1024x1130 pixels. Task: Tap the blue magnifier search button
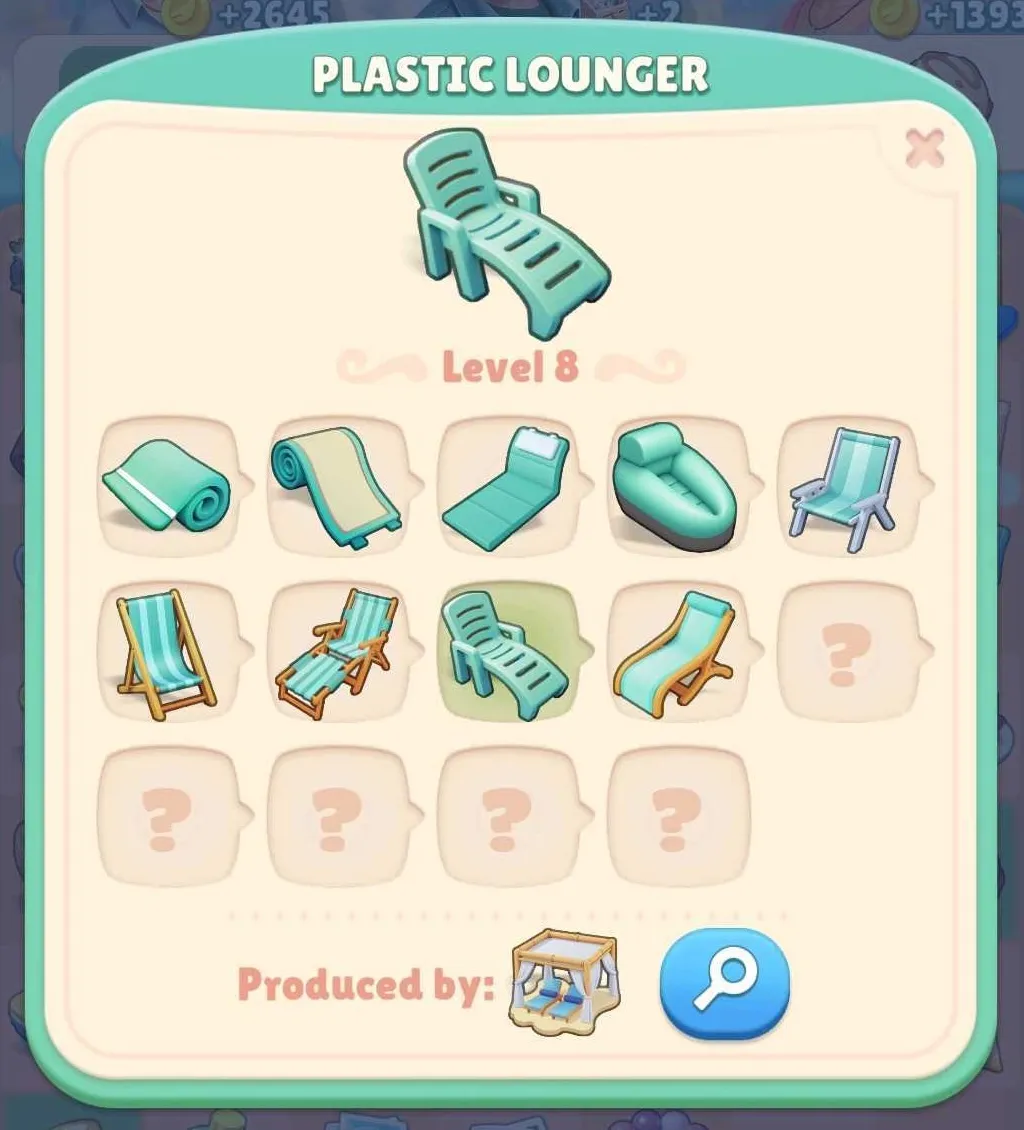pos(724,984)
